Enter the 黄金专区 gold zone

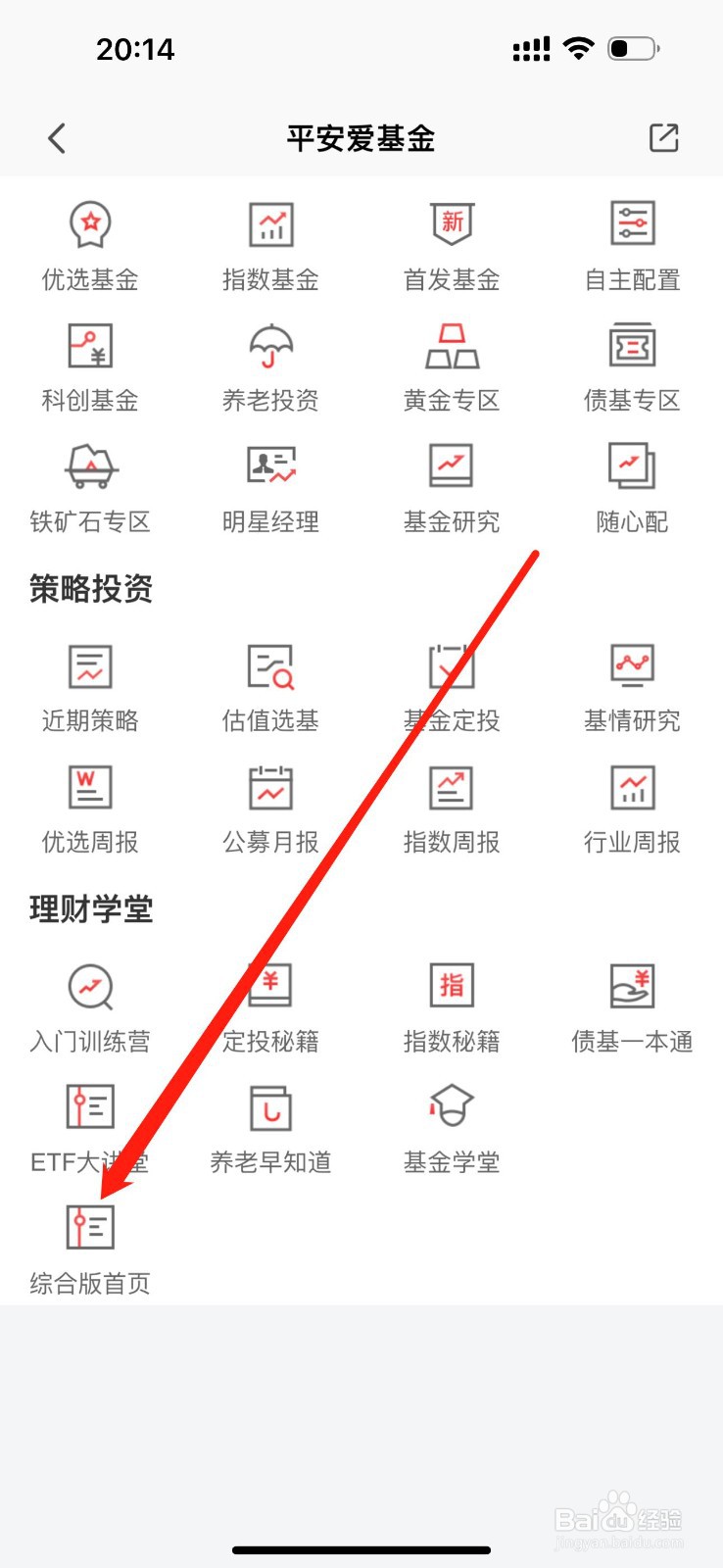451,367
